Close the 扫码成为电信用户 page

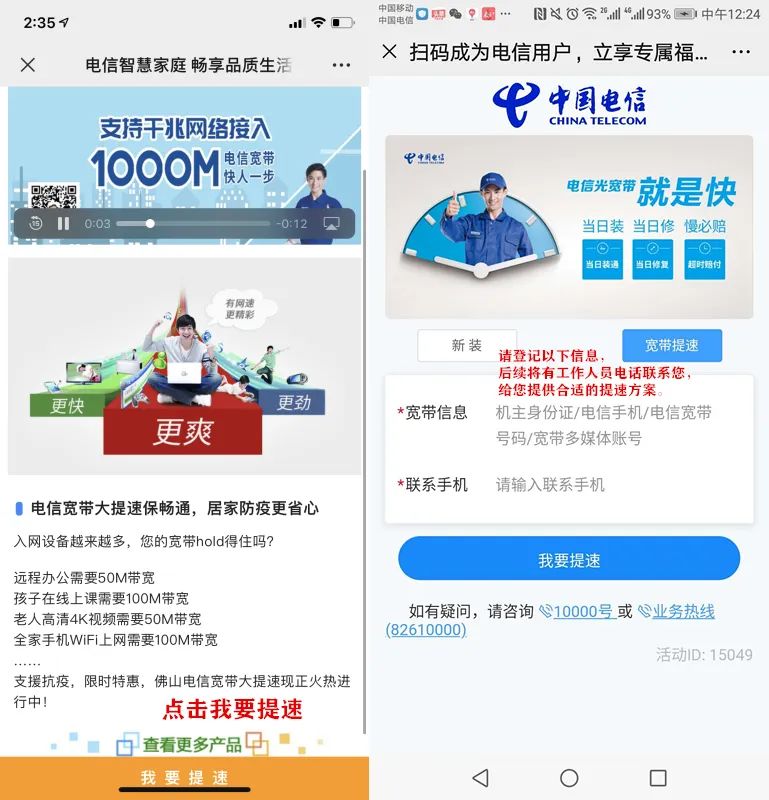tap(389, 52)
